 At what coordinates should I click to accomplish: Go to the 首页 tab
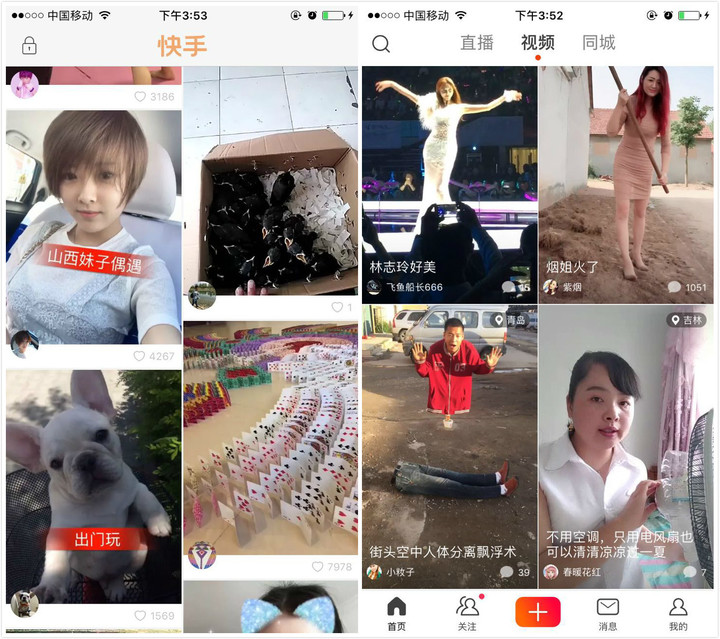click(x=397, y=613)
